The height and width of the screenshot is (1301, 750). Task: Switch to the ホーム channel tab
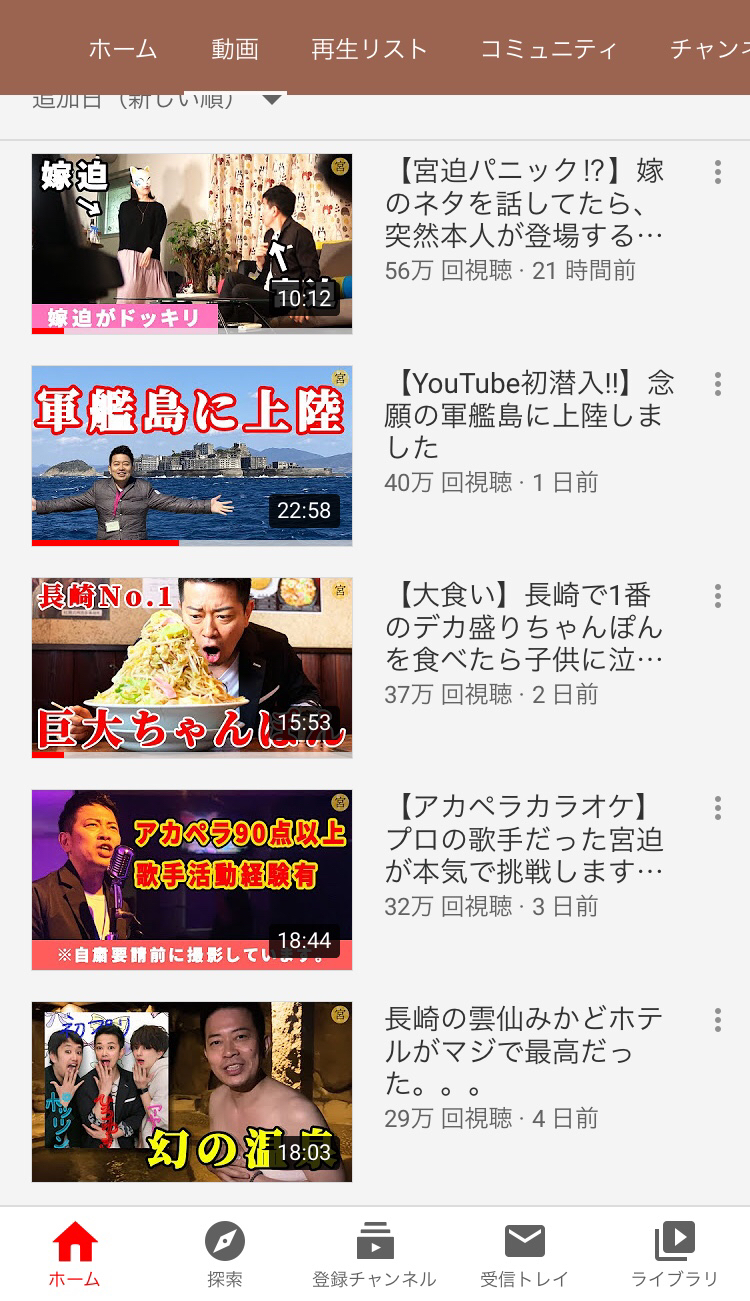click(123, 49)
